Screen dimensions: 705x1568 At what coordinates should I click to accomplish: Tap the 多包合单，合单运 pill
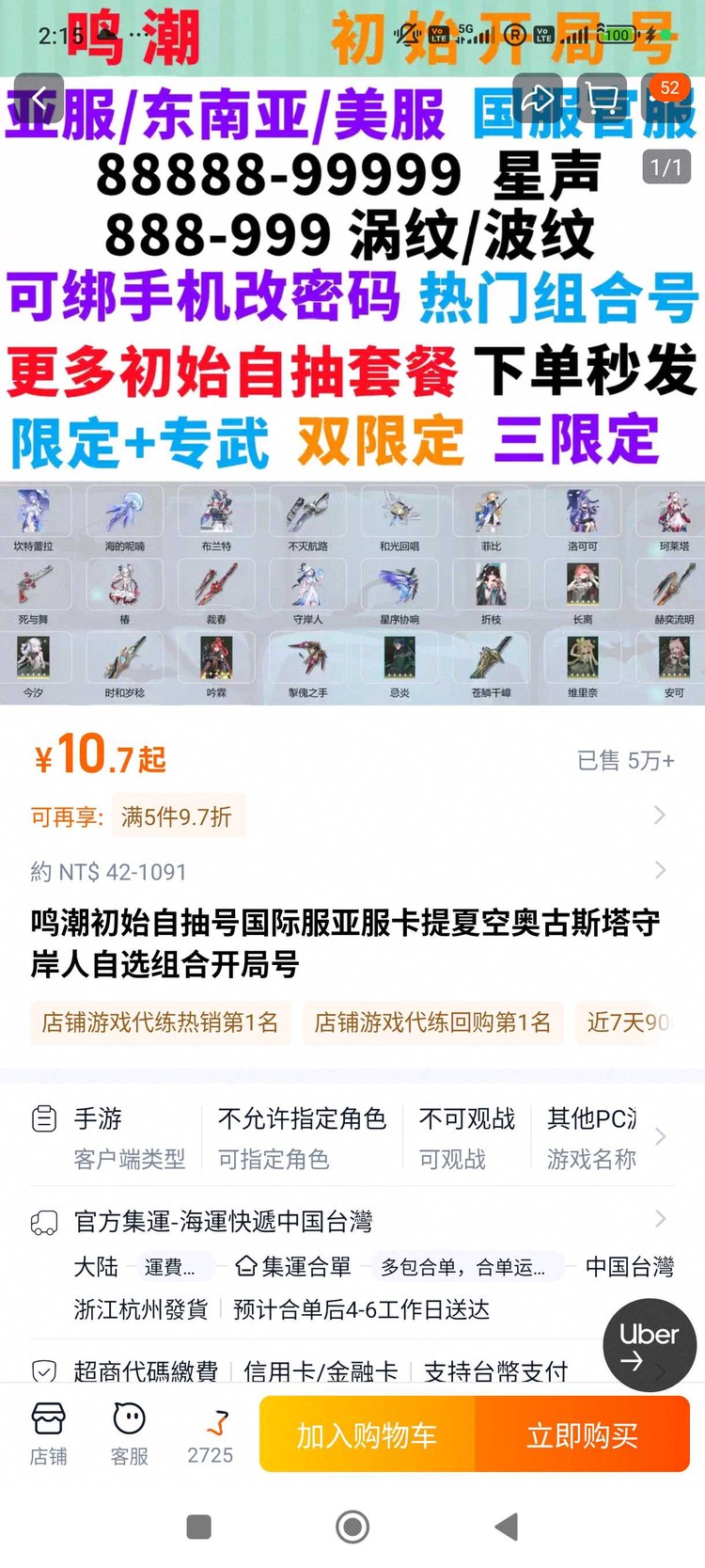[x=466, y=1267]
